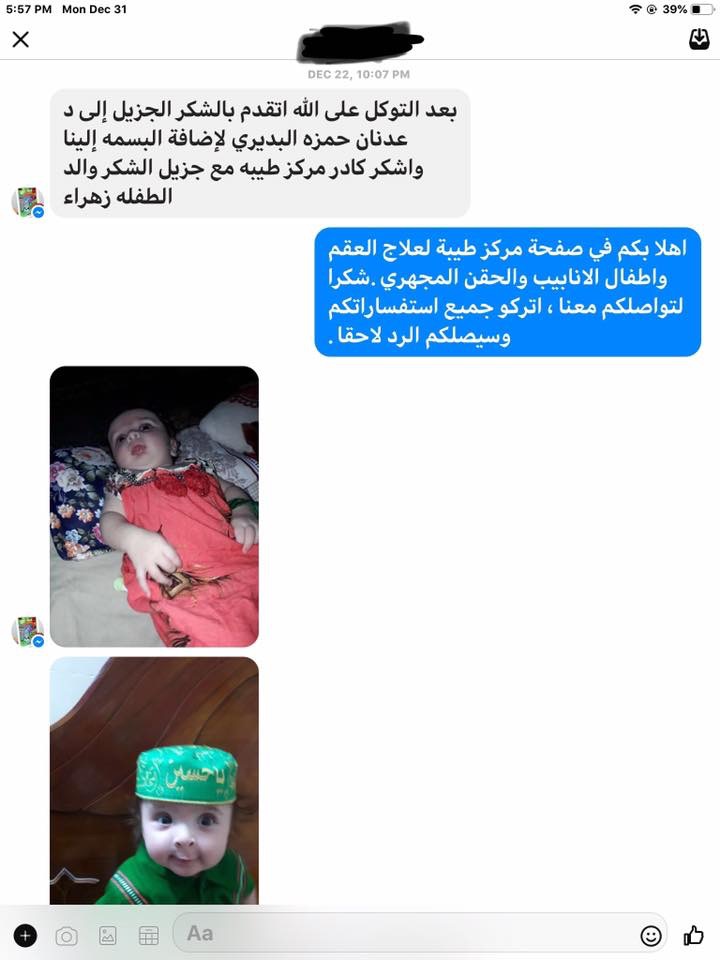Open the emoji picker smiley
This screenshot has width=720, height=960.
point(651,936)
